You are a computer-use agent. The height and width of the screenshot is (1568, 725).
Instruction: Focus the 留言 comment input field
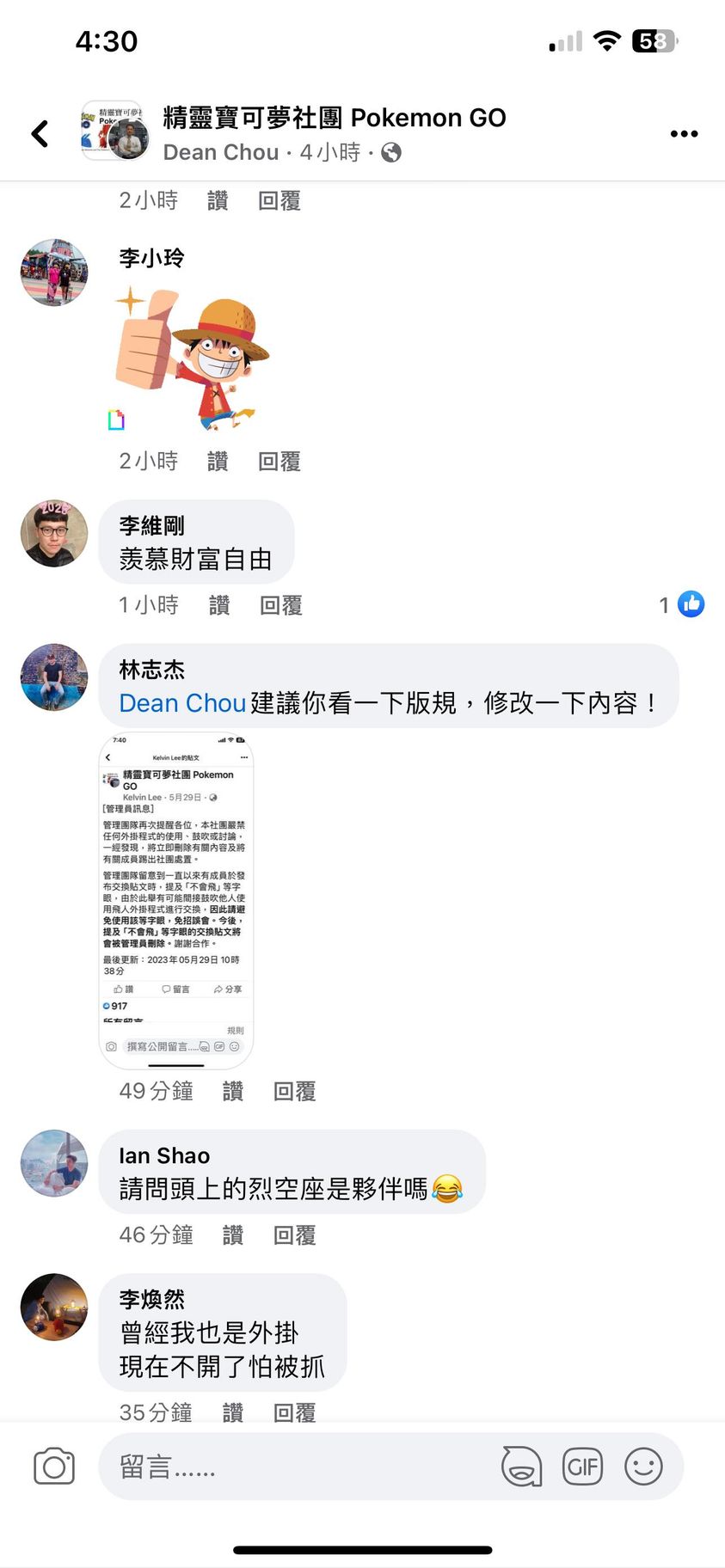point(292,1467)
